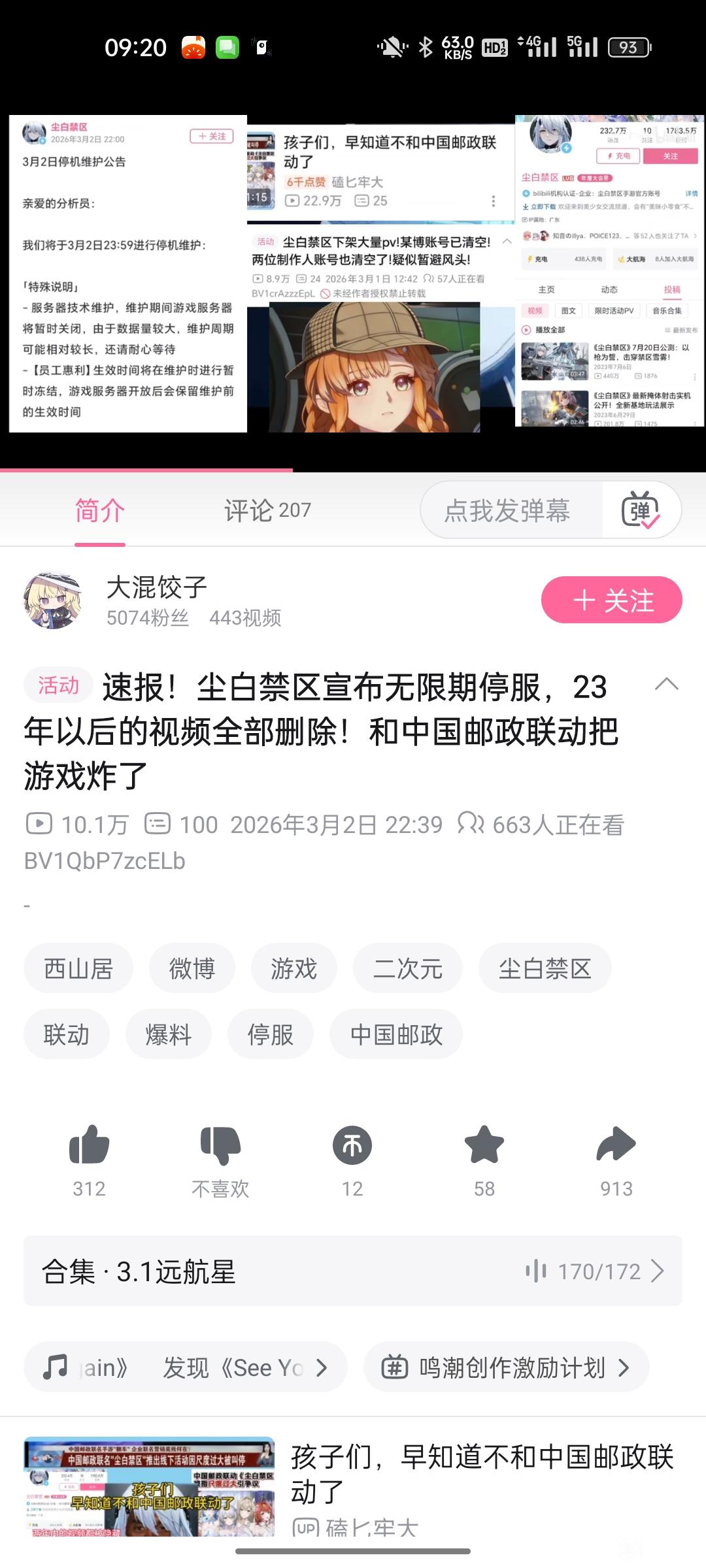Open the 尘白禁区 tag chip
This screenshot has width=706, height=1568.
[545, 968]
